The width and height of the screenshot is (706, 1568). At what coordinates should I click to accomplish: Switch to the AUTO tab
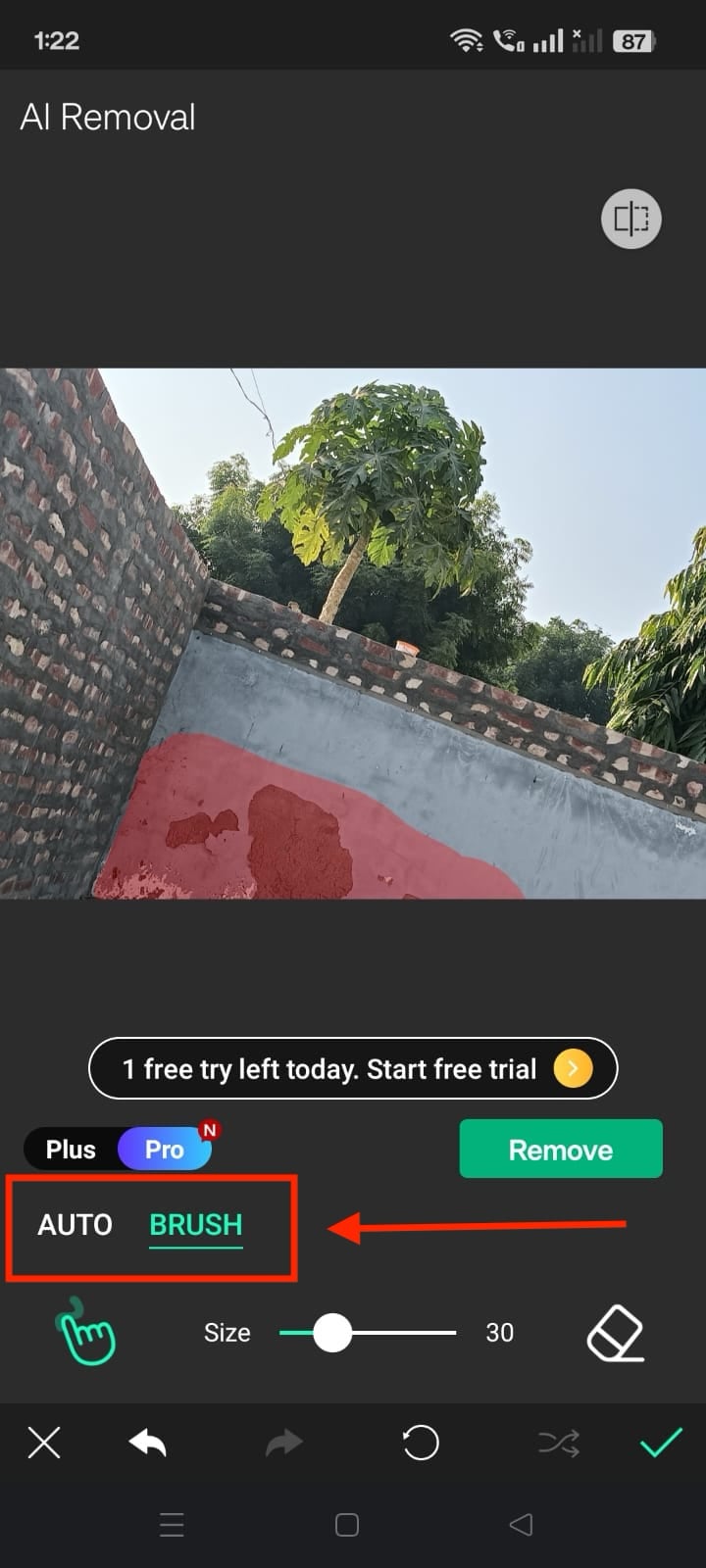click(x=75, y=1225)
